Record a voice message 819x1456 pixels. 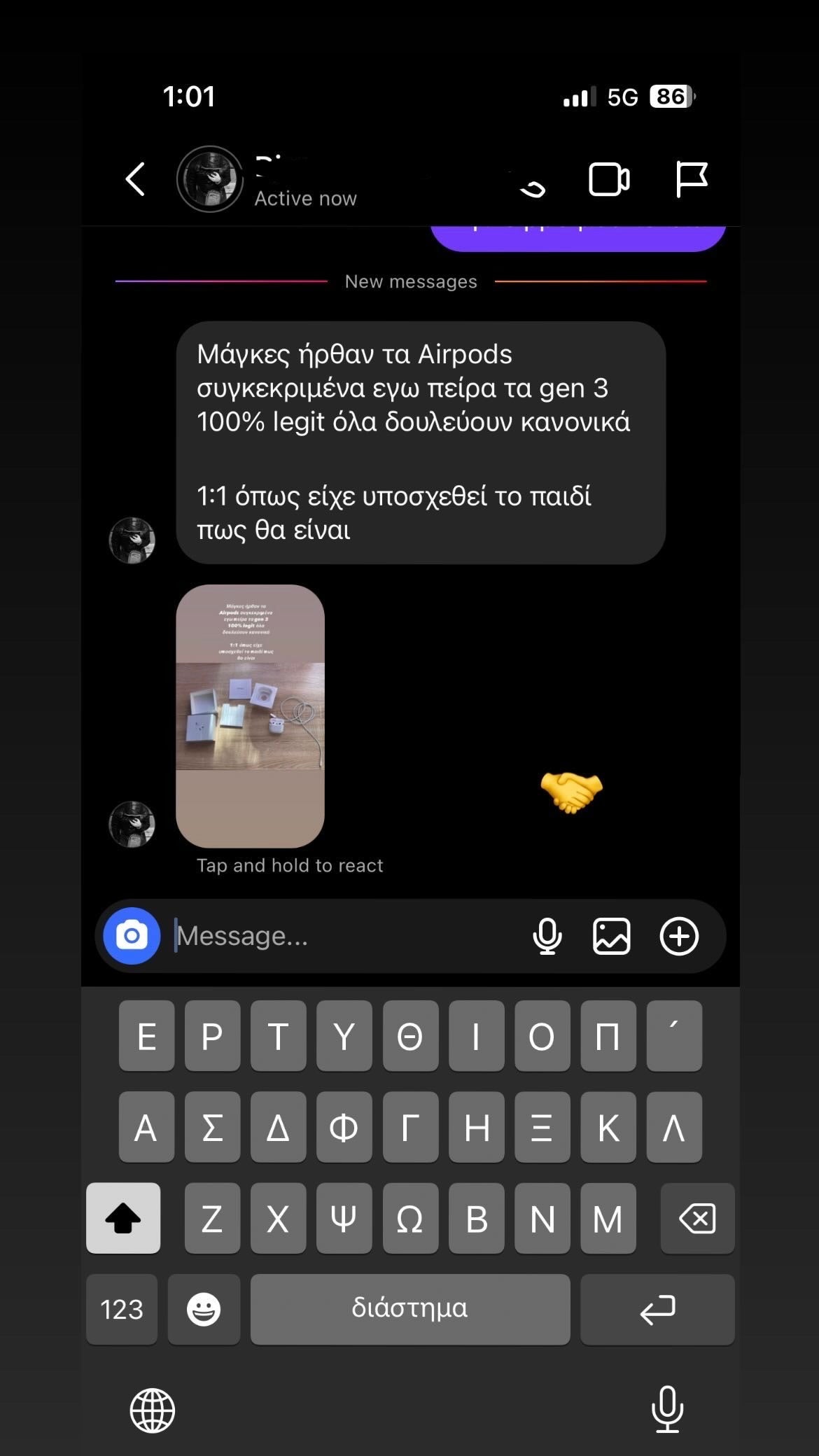[547, 936]
